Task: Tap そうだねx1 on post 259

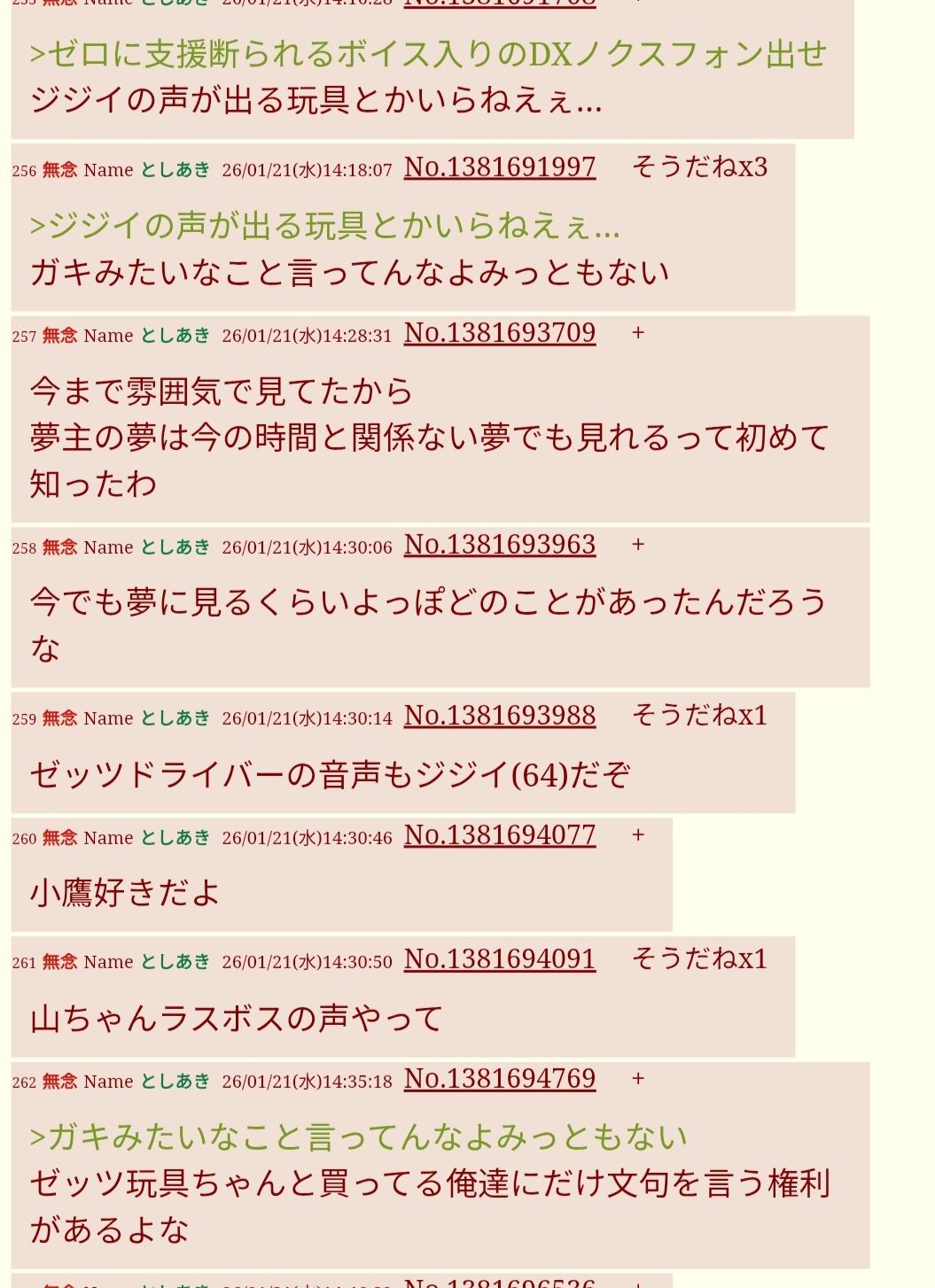Action: tap(700, 715)
